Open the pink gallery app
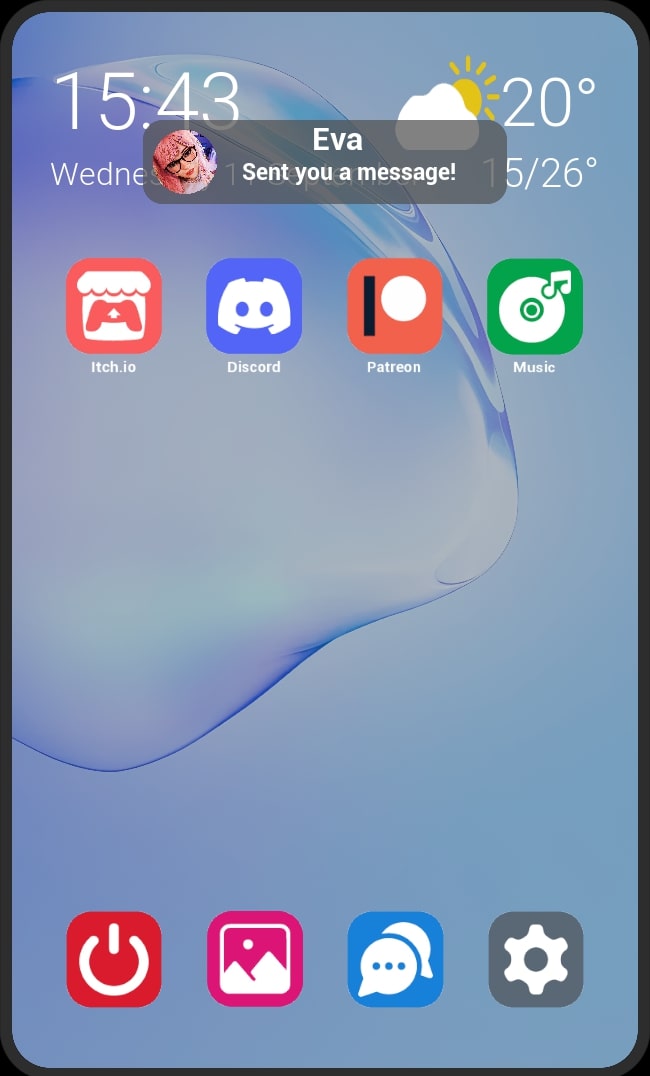 pyautogui.click(x=255, y=959)
